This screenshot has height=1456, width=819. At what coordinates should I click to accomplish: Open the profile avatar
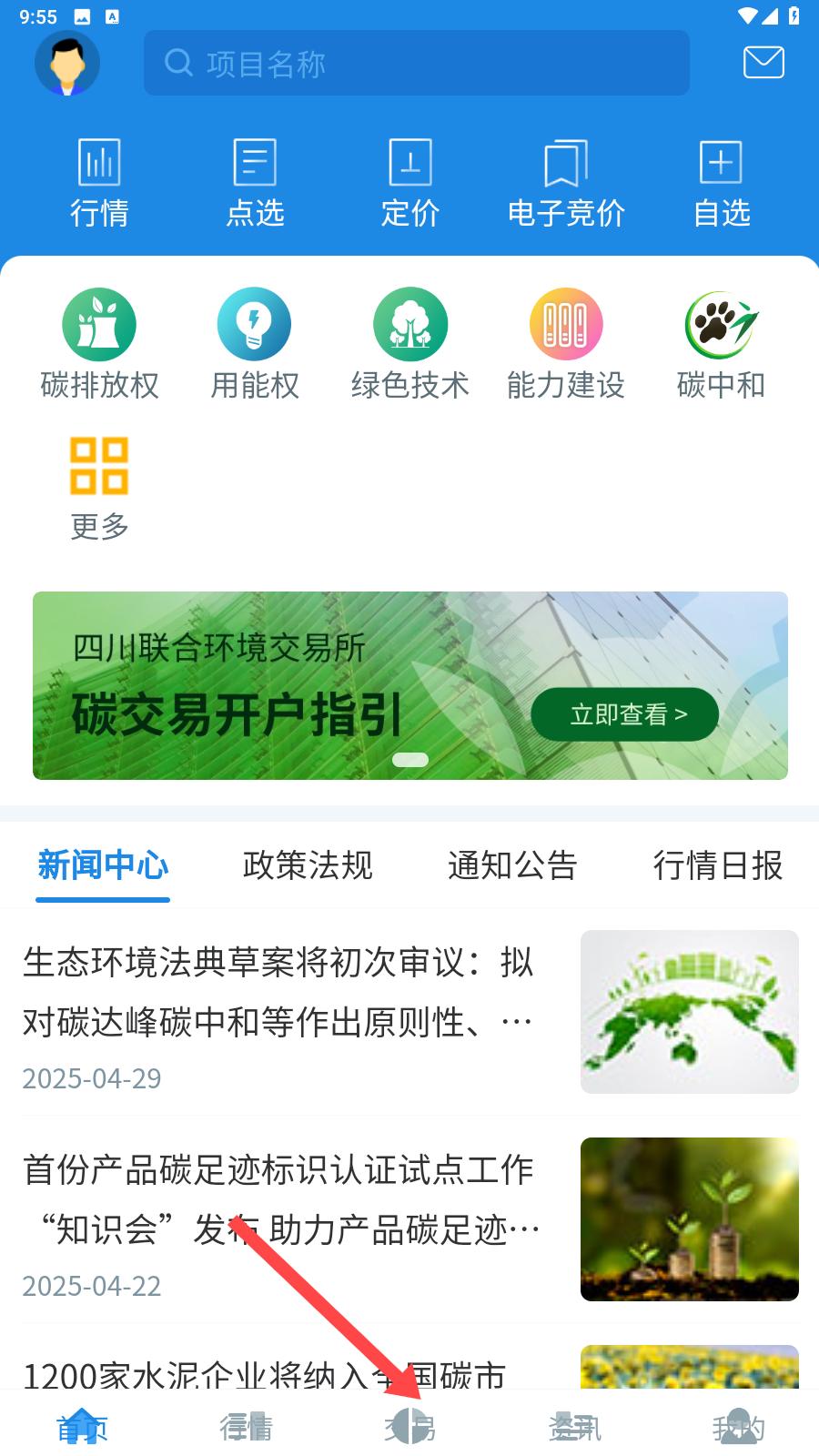pyautogui.click(x=66, y=63)
